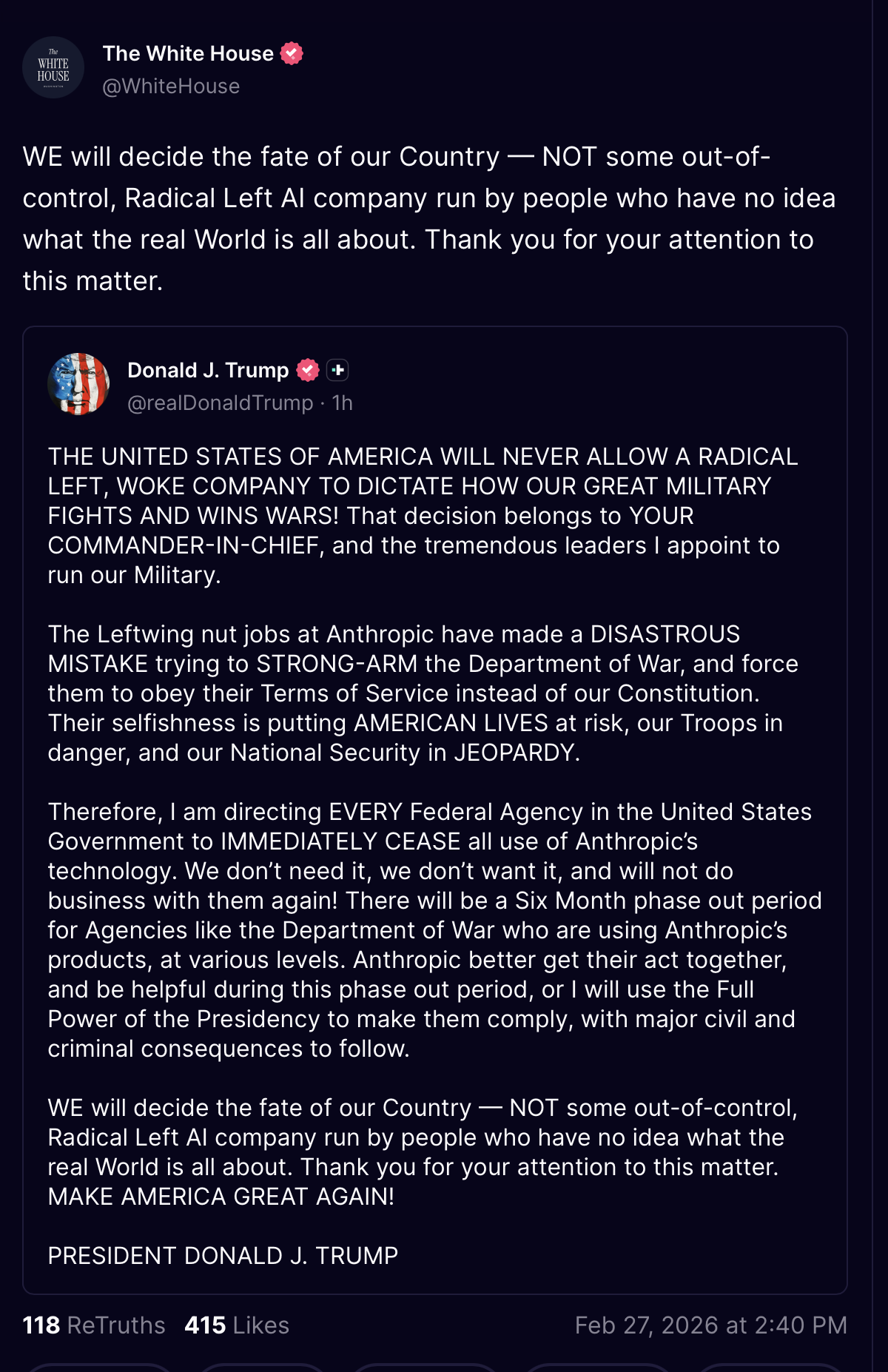
Task: Show the 118 ReTruths list
Action: [94, 1325]
